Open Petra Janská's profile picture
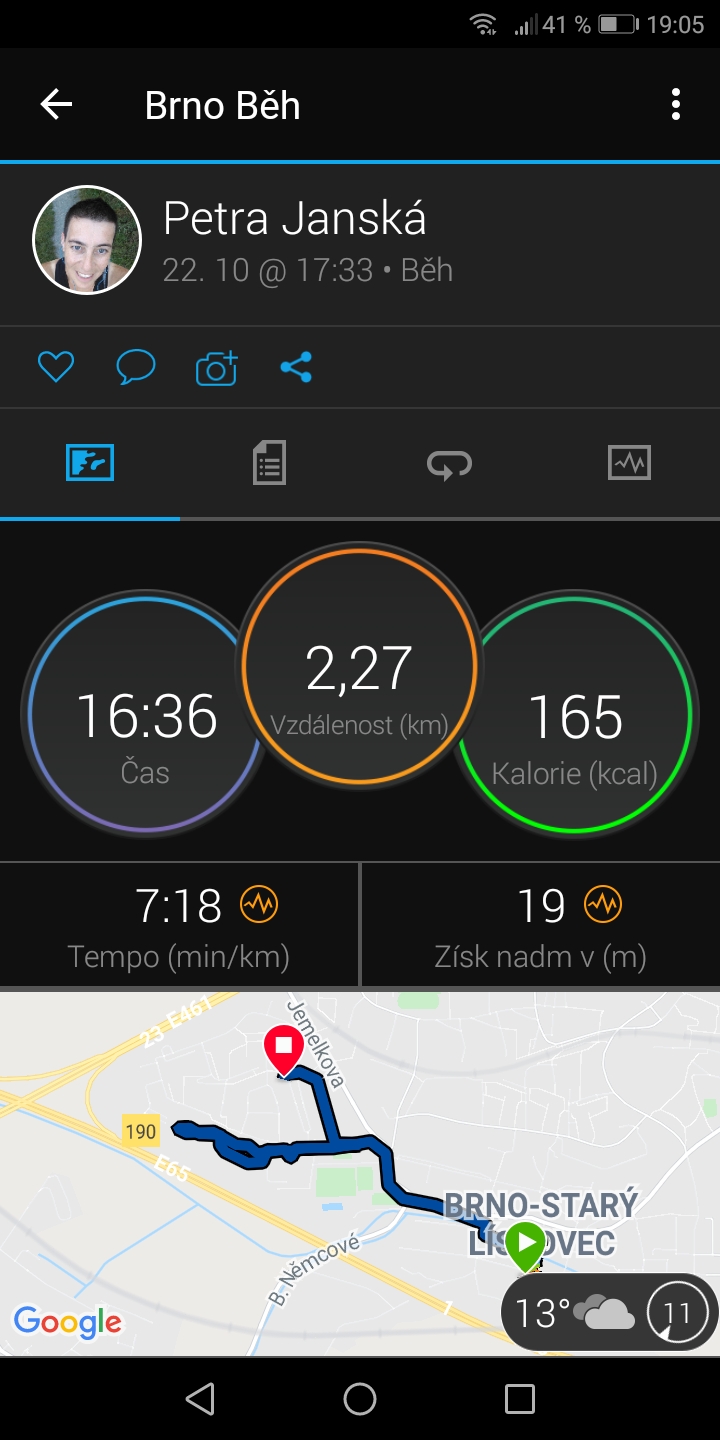720x1440 pixels. [x=87, y=240]
